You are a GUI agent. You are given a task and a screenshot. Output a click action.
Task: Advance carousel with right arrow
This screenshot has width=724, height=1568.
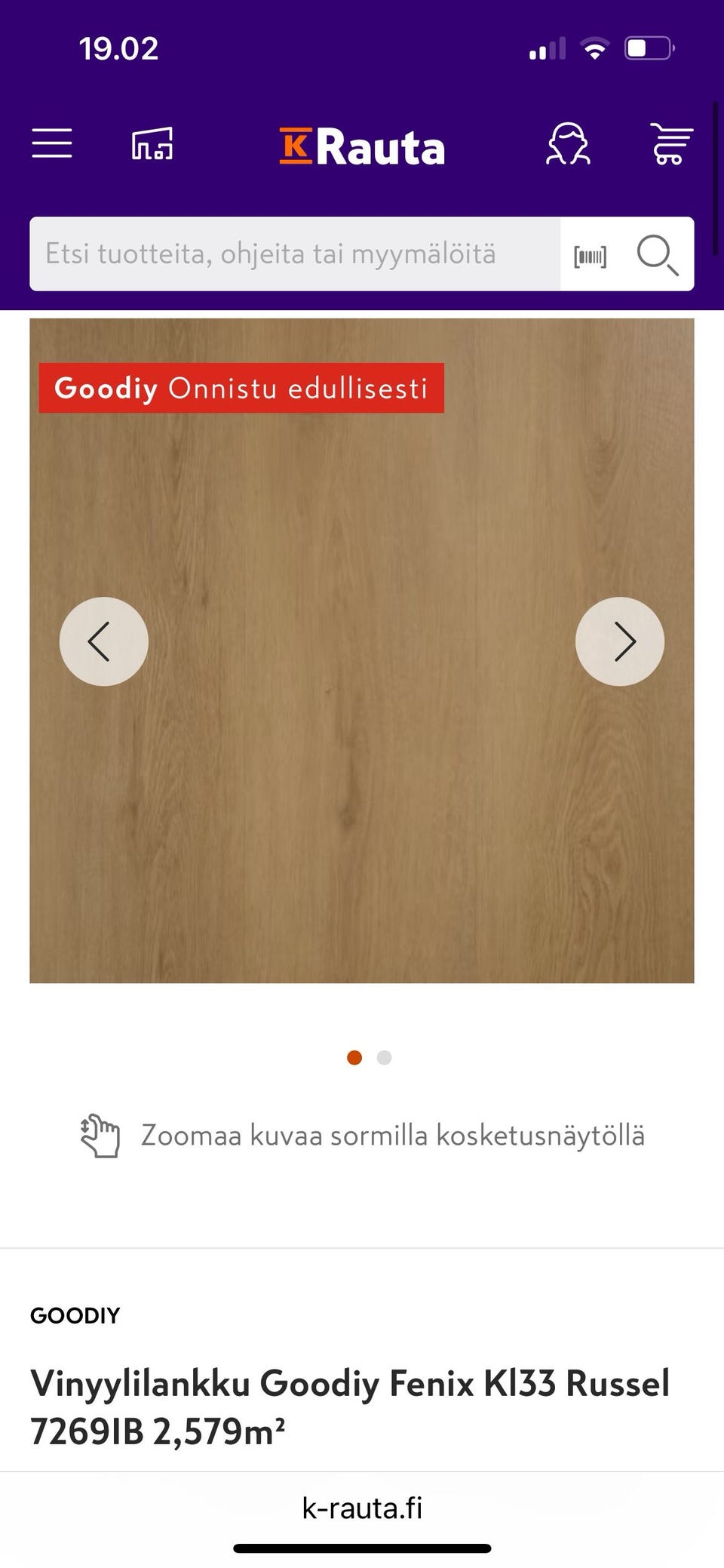(620, 641)
